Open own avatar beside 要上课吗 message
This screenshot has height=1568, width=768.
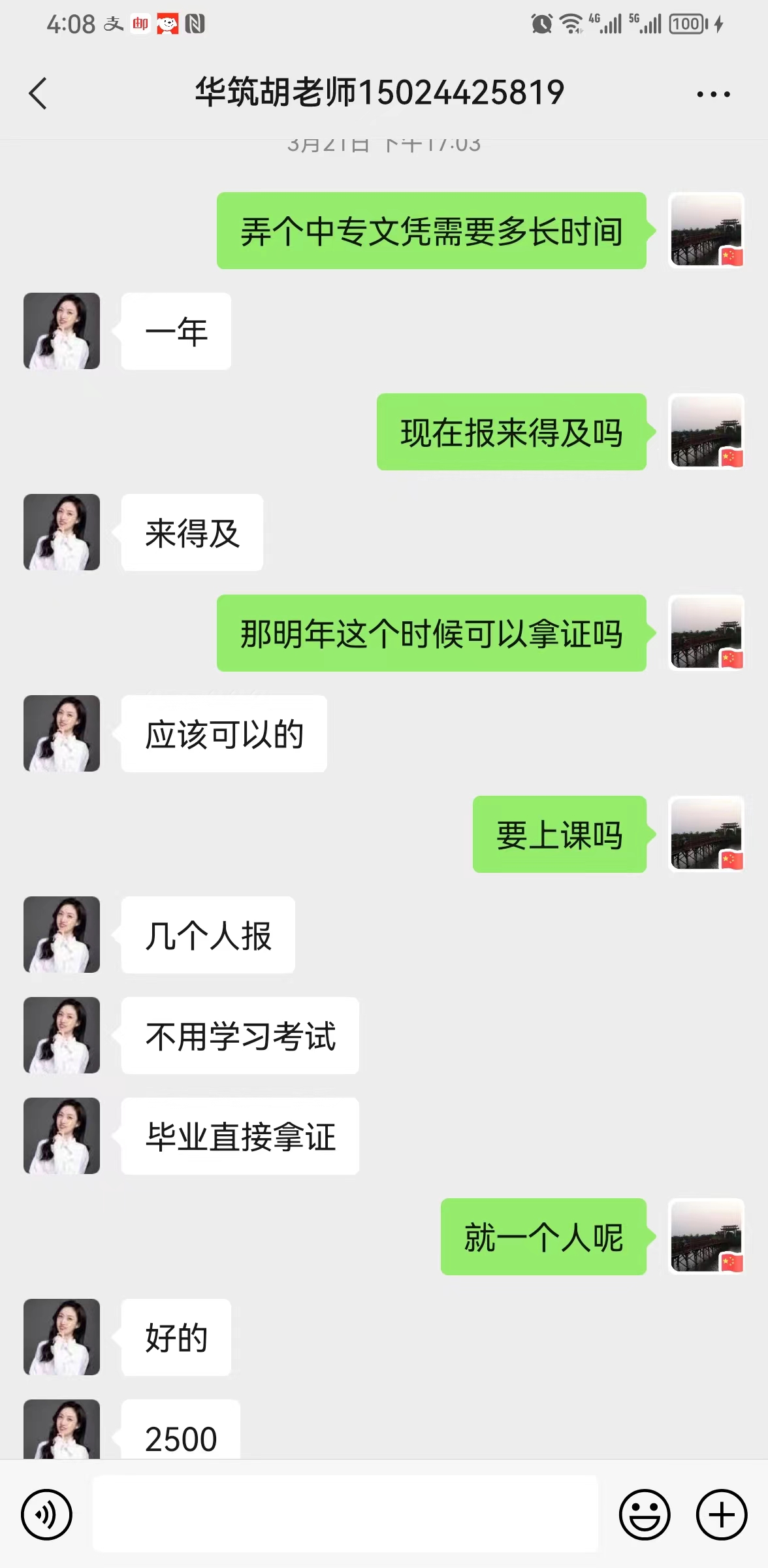tap(707, 834)
